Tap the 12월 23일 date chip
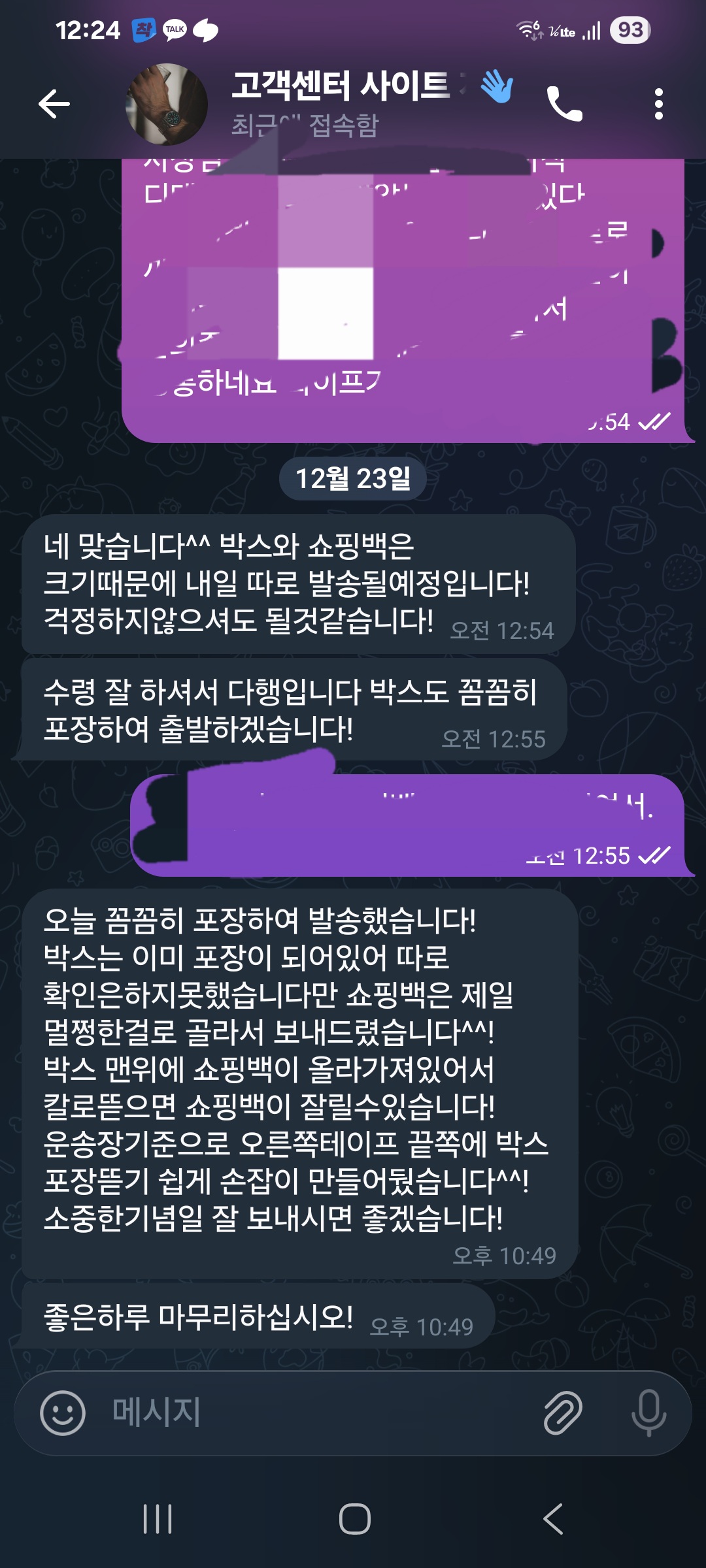 (353, 479)
